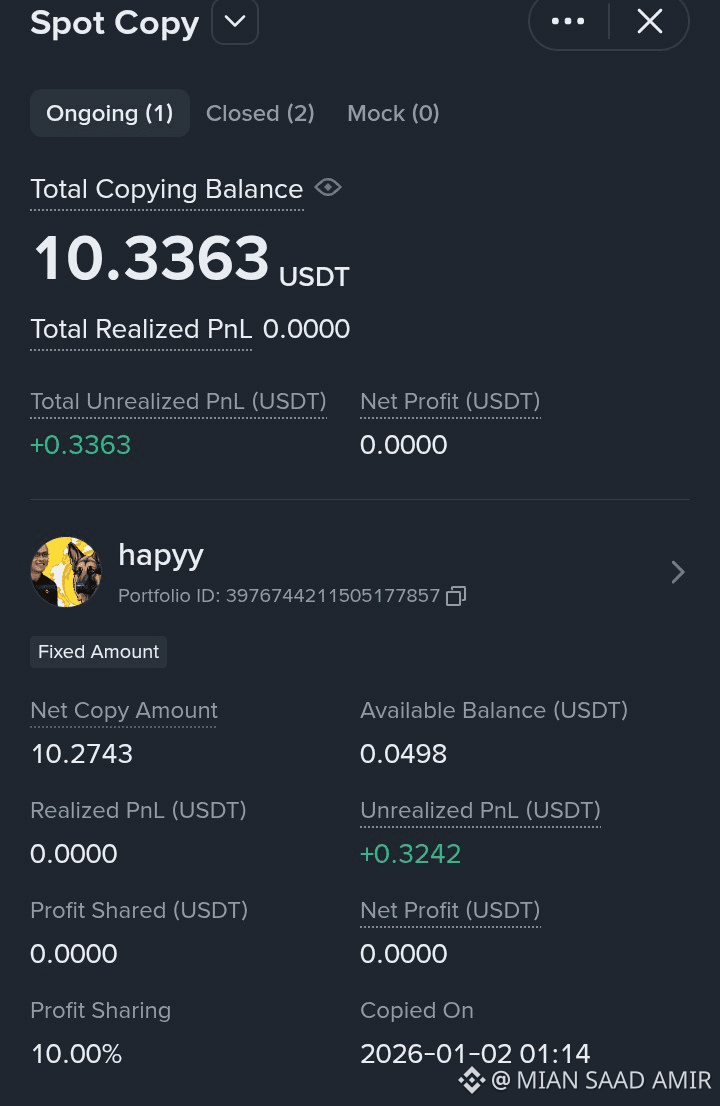Image resolution: width=720 pixels, height=1106 pixels.
Task: Close the Spot Copy screen
Action: coord(650,21)
